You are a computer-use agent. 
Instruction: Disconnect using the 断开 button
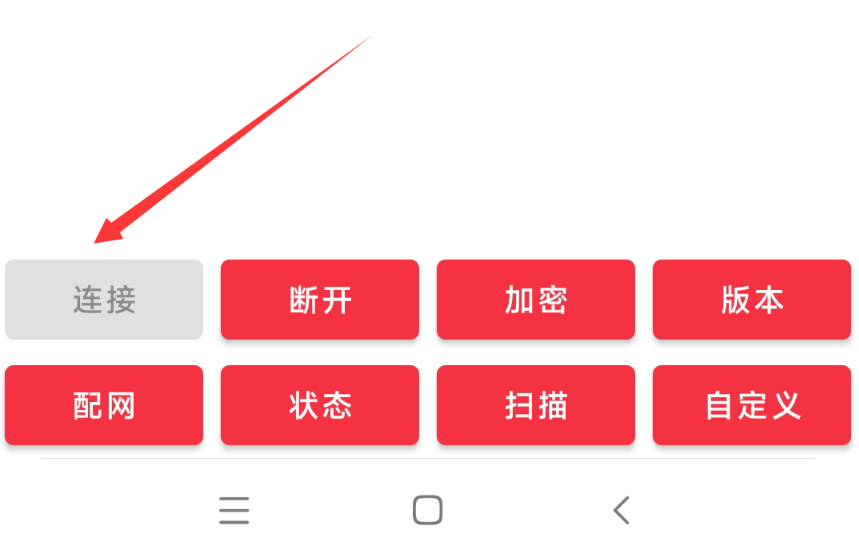point(320,300)
